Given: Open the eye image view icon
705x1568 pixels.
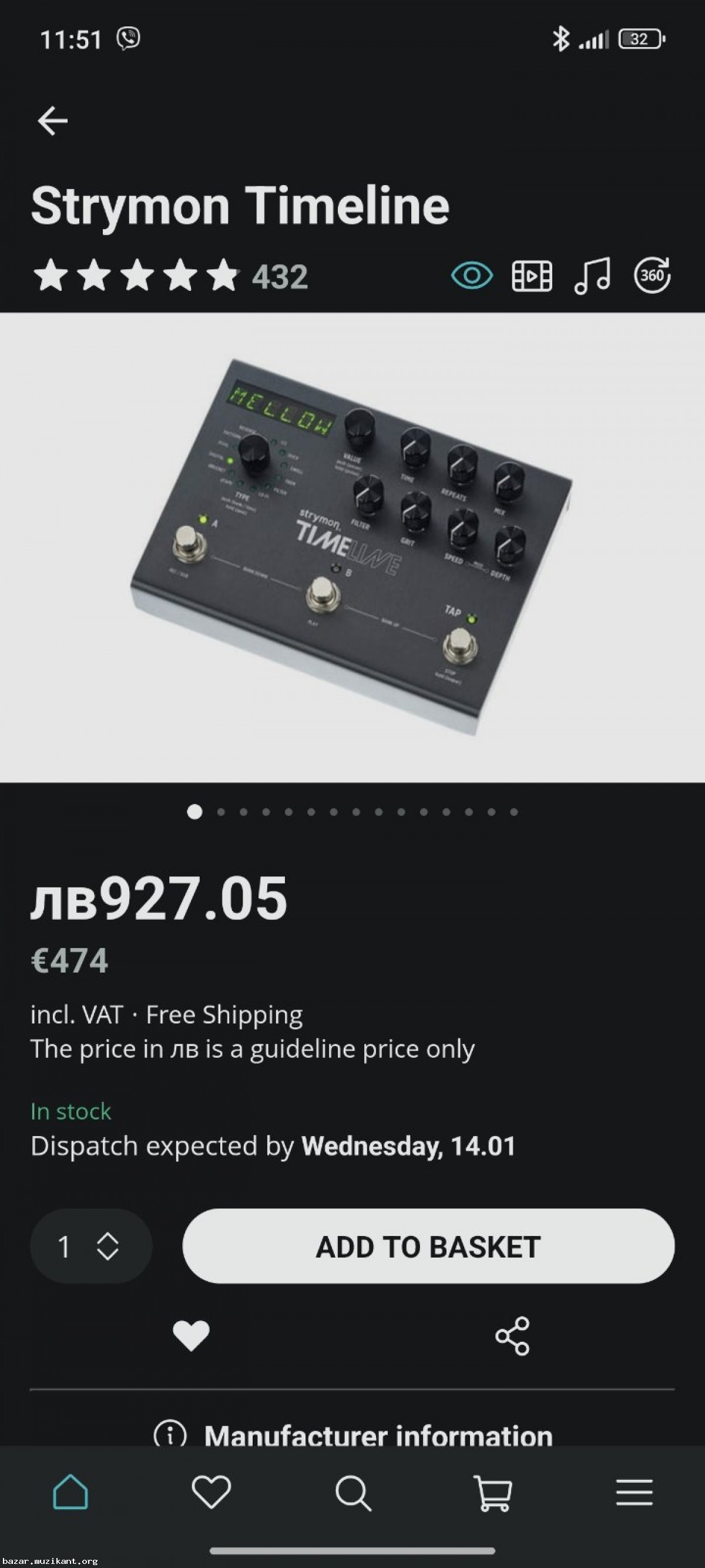Looking at the screenshot, I should 472,276.
